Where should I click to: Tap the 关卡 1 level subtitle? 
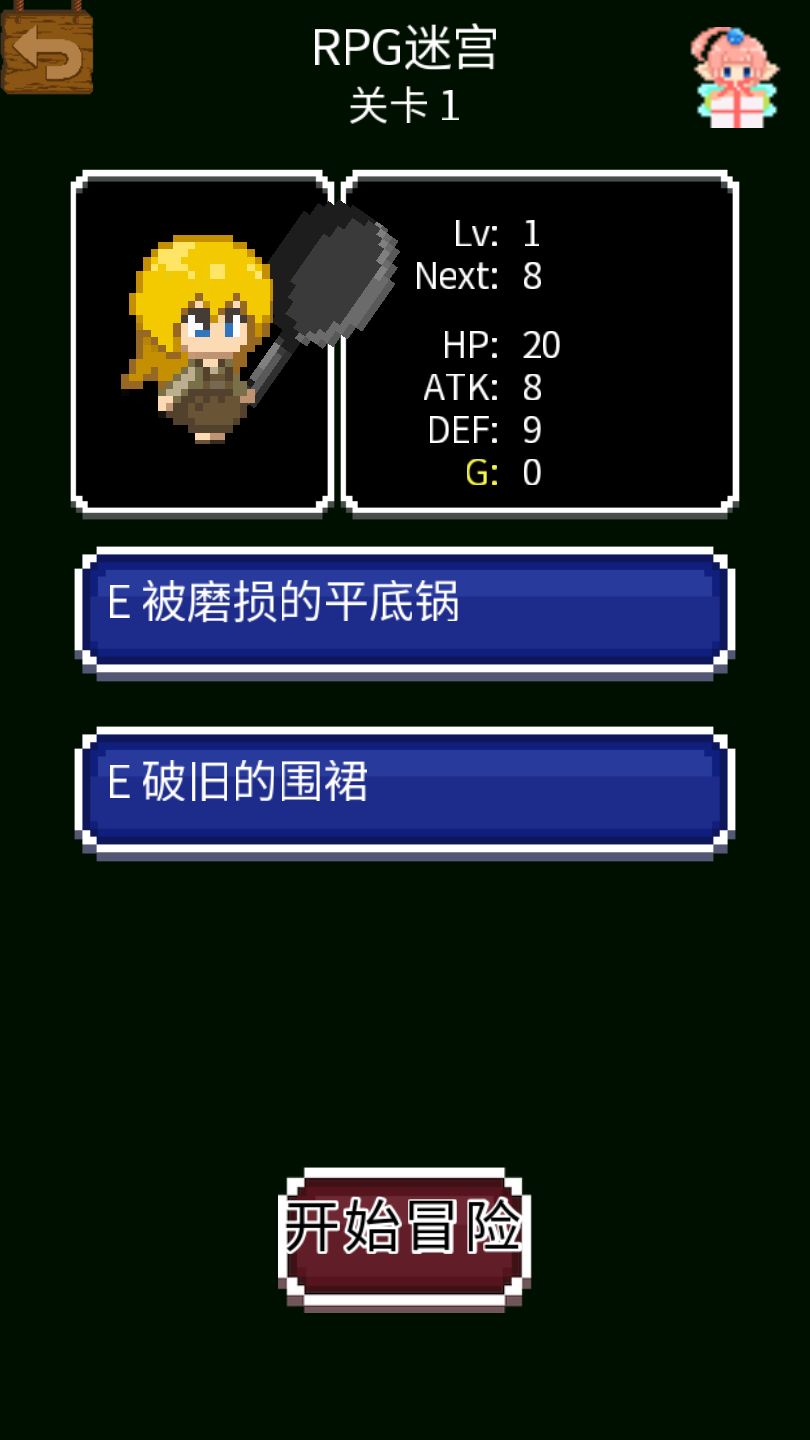point(405,106)
